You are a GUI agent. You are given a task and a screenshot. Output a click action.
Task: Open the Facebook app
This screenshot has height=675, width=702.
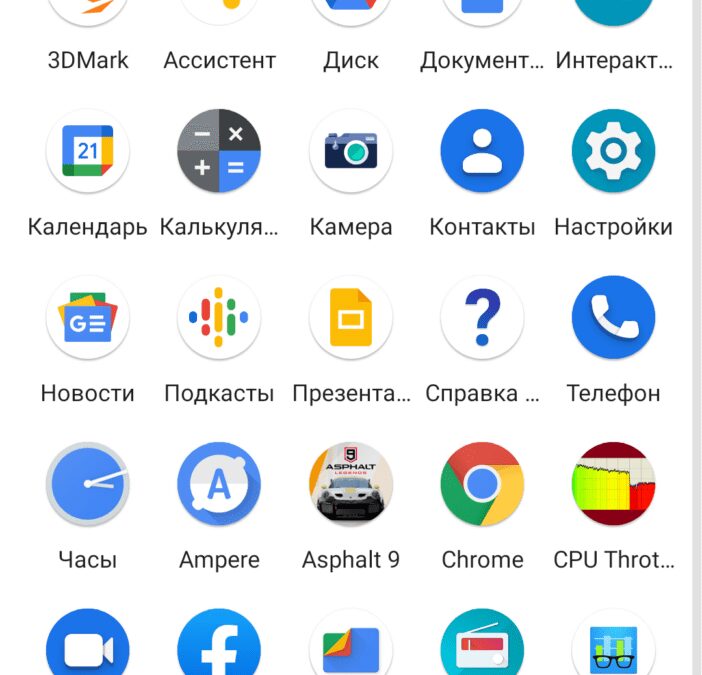219,645
